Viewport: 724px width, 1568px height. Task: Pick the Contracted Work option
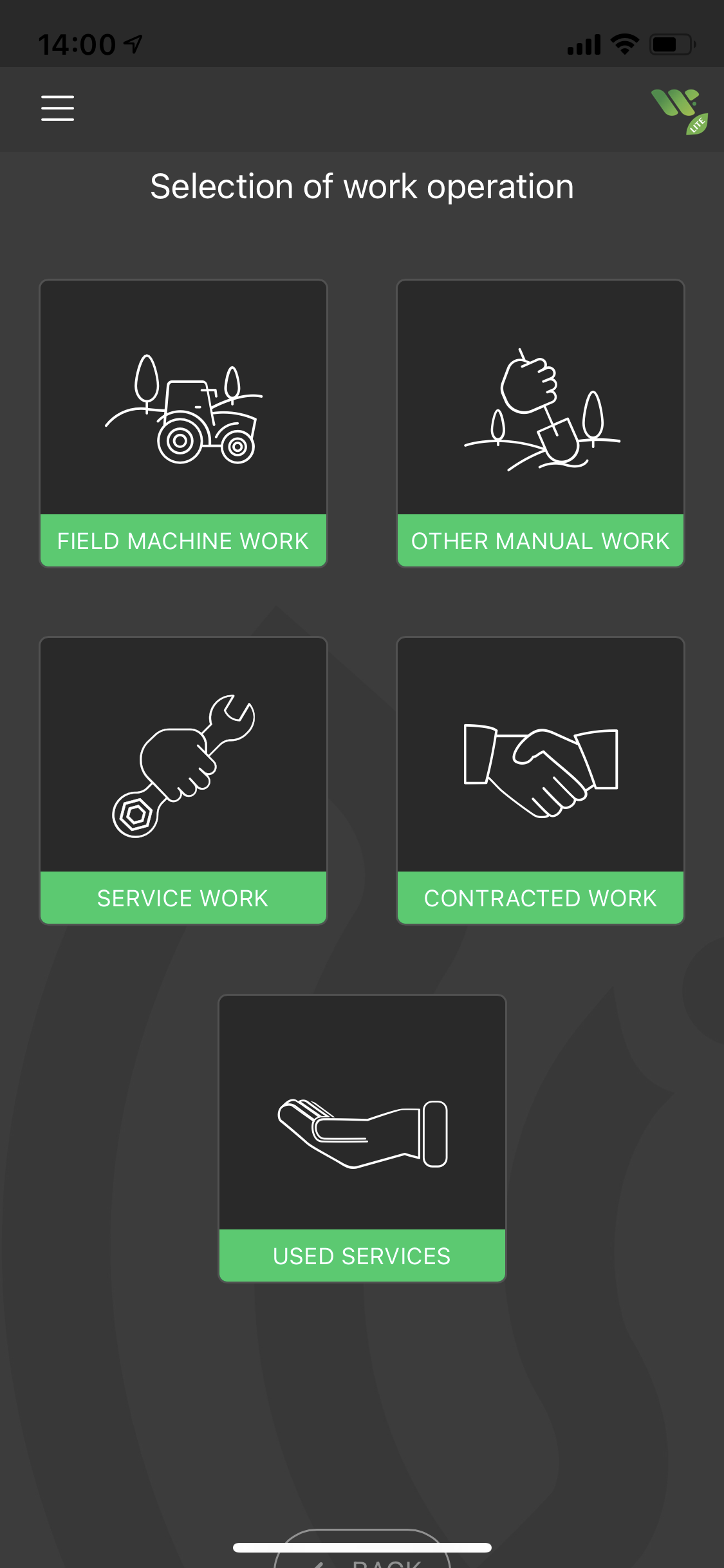click(541, 780)
